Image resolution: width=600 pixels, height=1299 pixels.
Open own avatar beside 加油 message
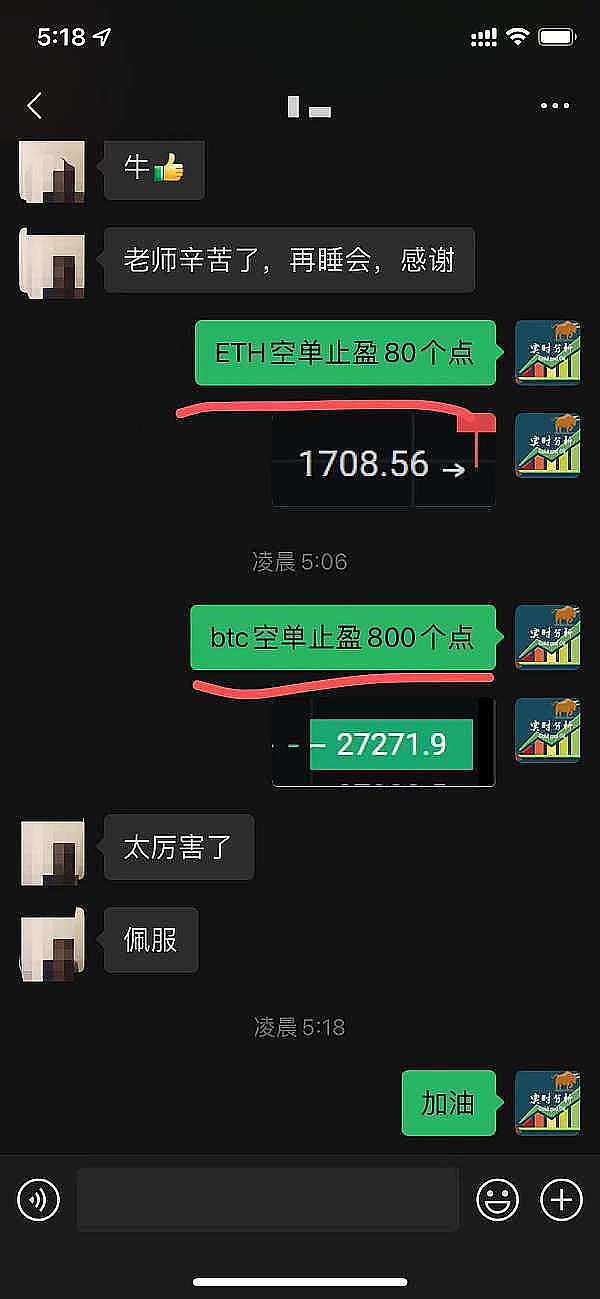(547, 1102)
